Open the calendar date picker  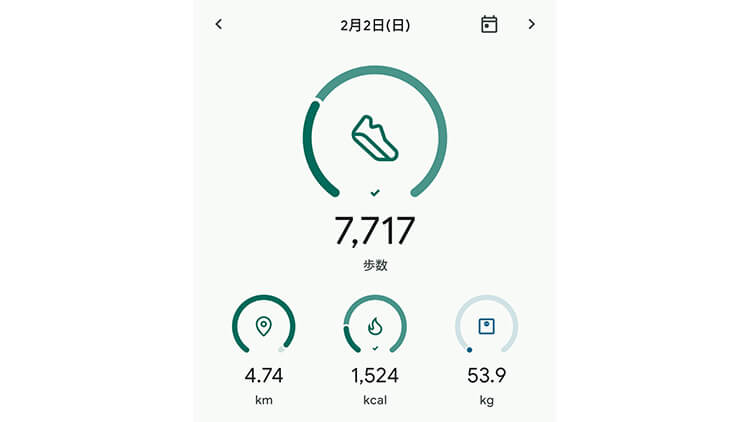[489, 24]
